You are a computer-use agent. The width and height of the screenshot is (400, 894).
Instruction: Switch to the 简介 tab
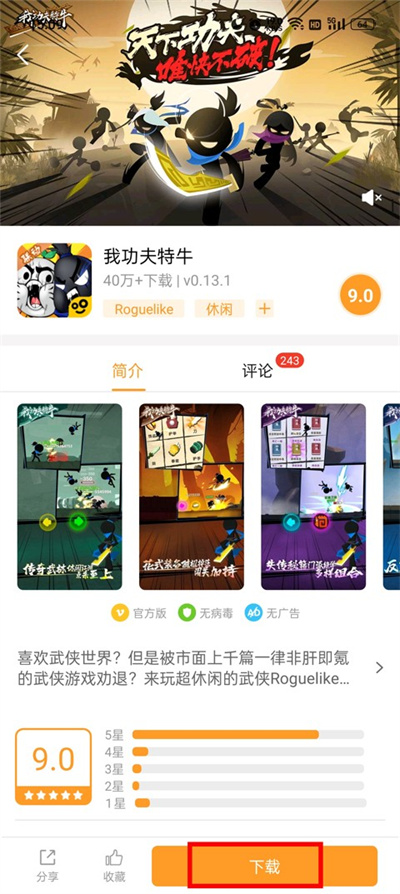[x=128, y=371]
